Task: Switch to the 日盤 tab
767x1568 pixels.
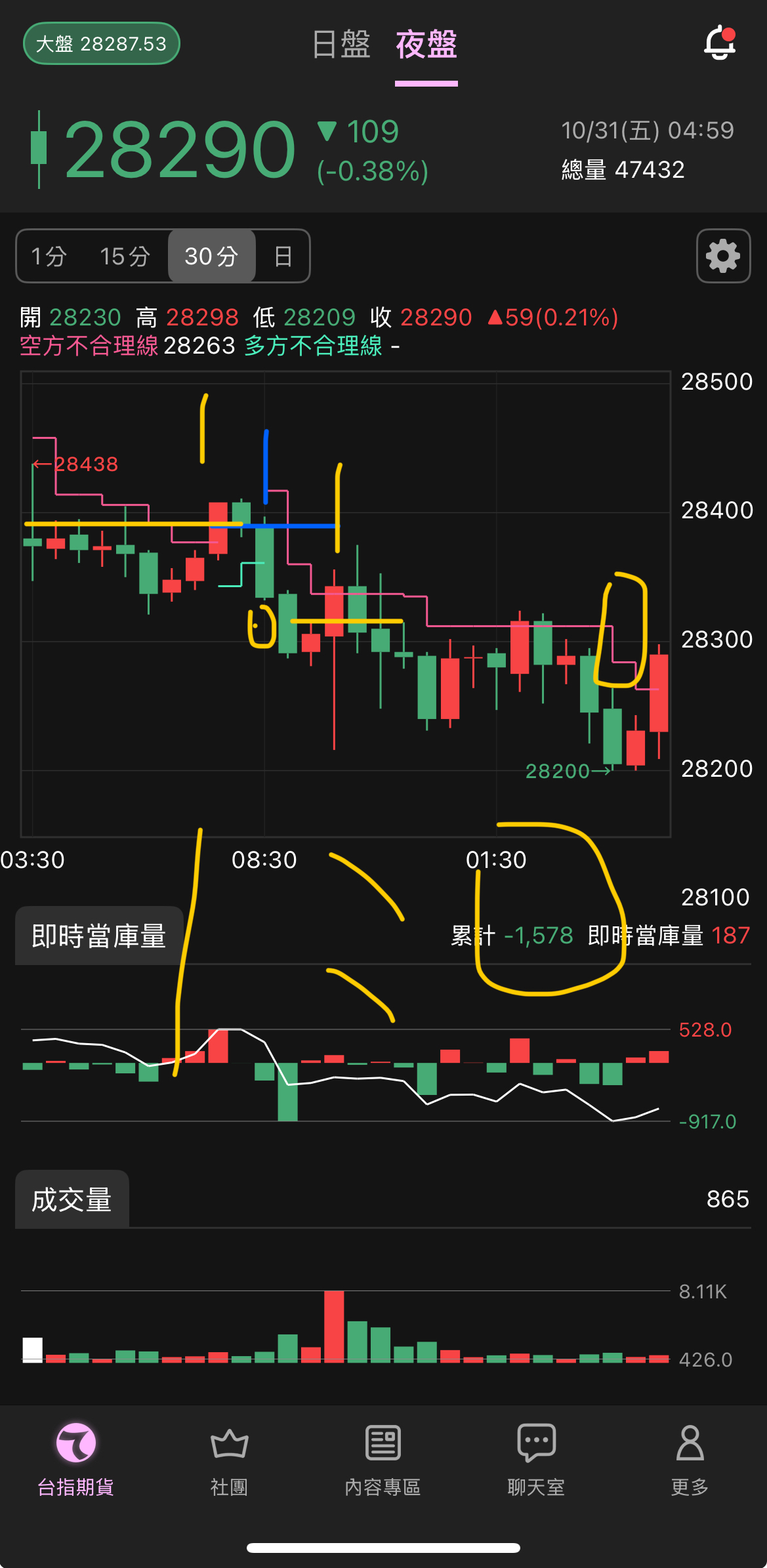Action: point(341,45)
